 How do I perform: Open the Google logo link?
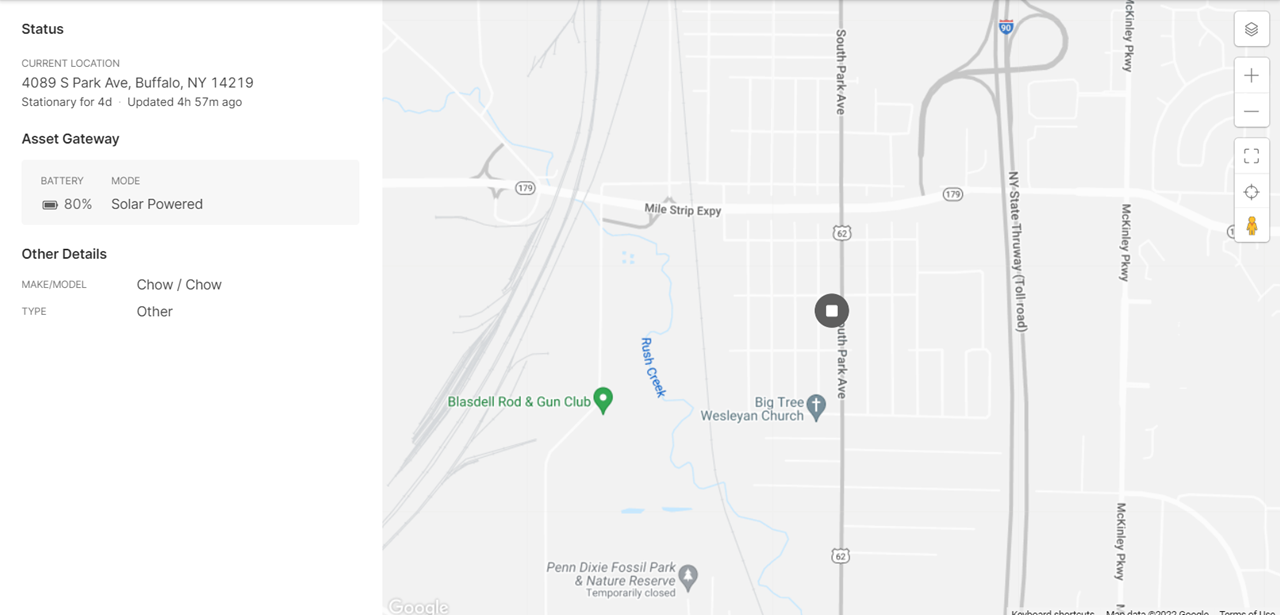(418, 606)
